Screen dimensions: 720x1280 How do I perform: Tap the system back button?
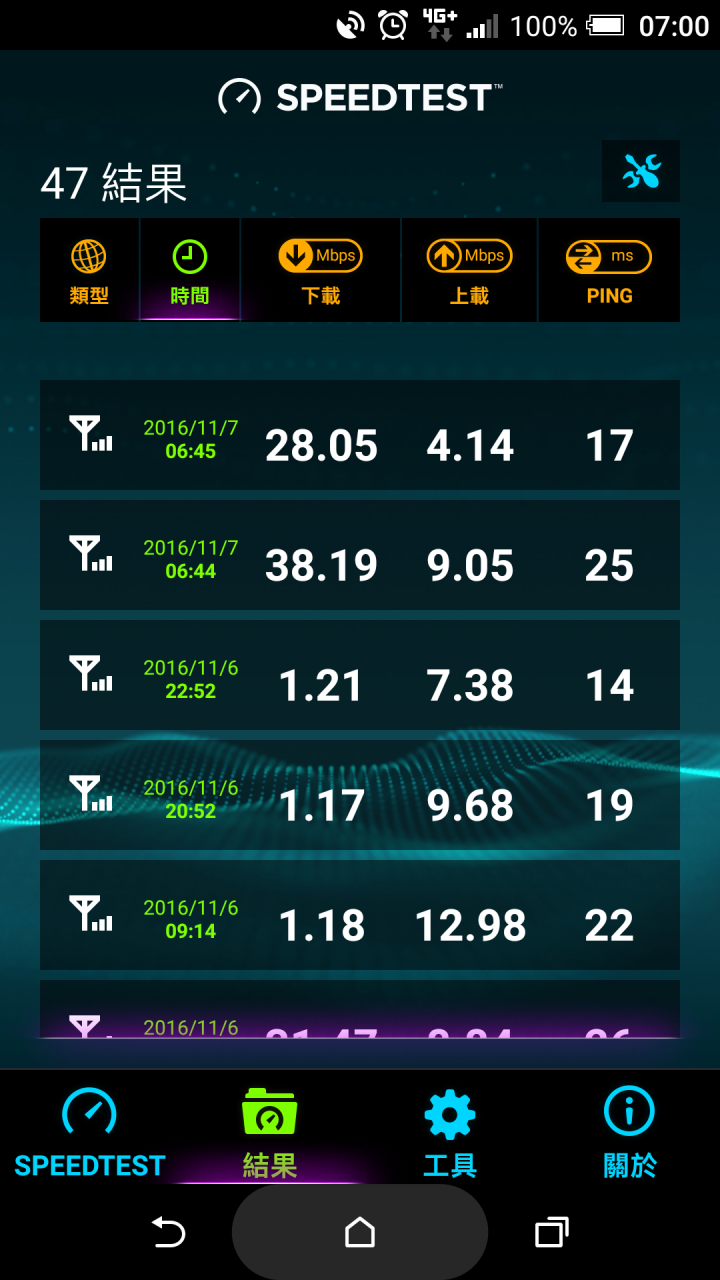(x=169, y=1232)
